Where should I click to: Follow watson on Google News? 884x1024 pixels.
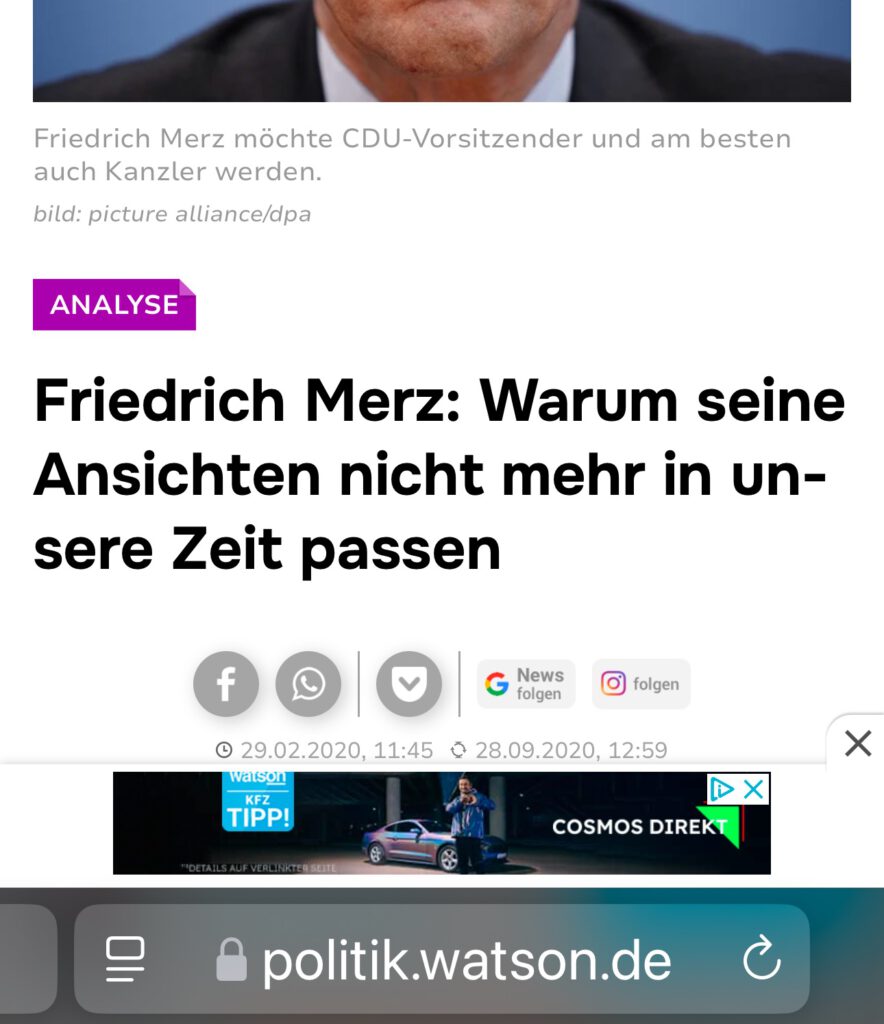pyautogui.click(x=526, y=684)
